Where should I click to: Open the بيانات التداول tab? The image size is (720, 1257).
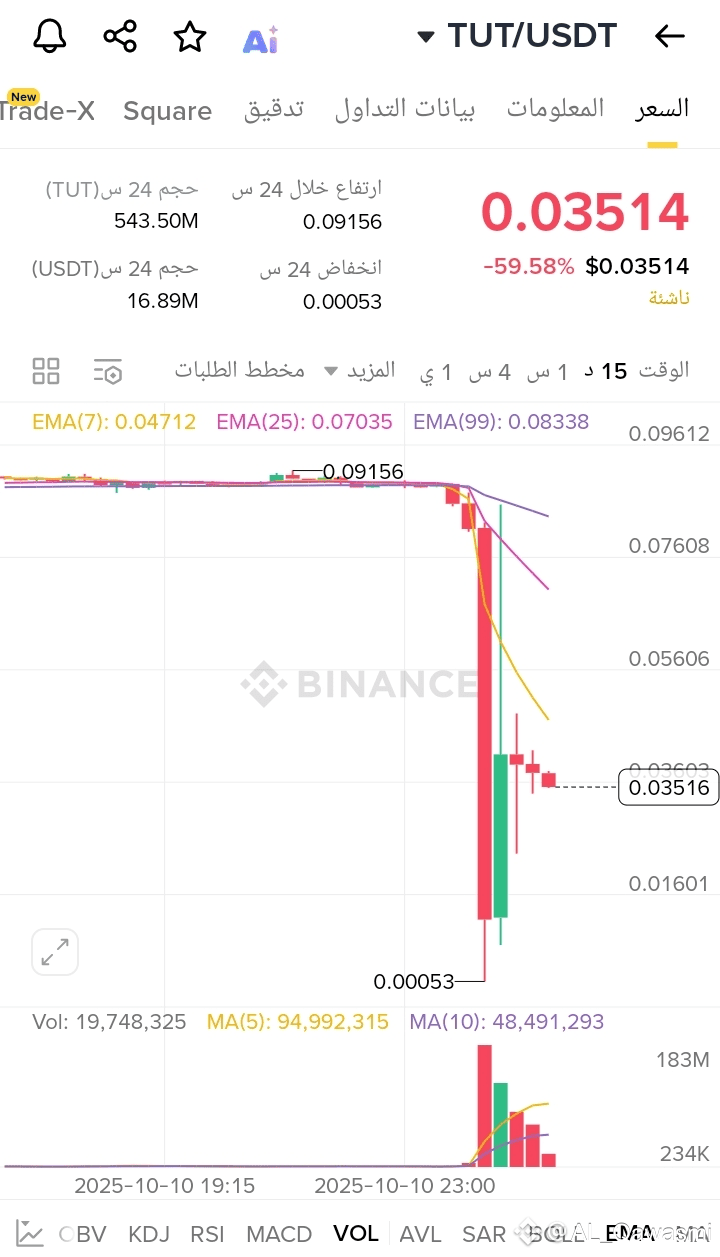[405, 109]
